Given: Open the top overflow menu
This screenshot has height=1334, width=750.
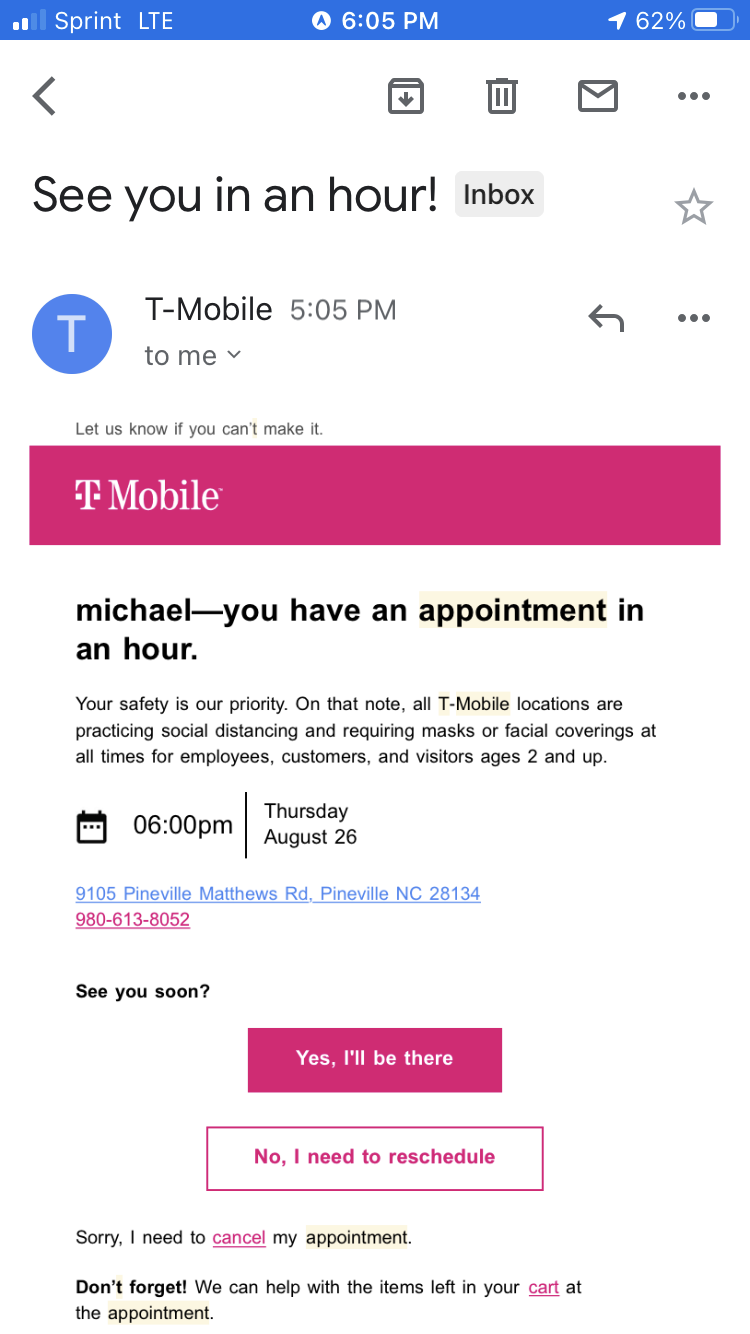Looking at the screenshot, I should [693, 96].
